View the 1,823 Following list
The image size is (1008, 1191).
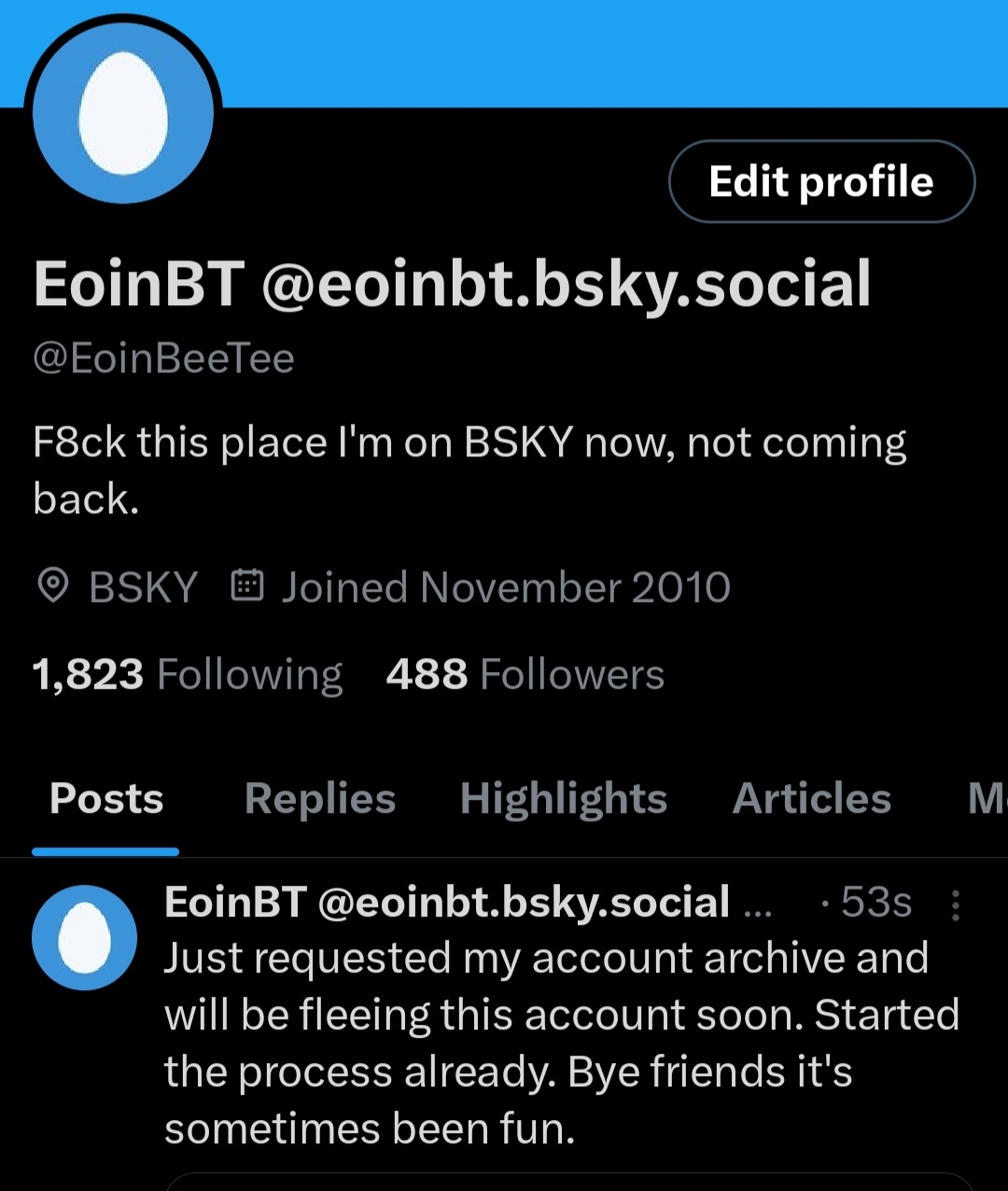[x=188, y=674]
